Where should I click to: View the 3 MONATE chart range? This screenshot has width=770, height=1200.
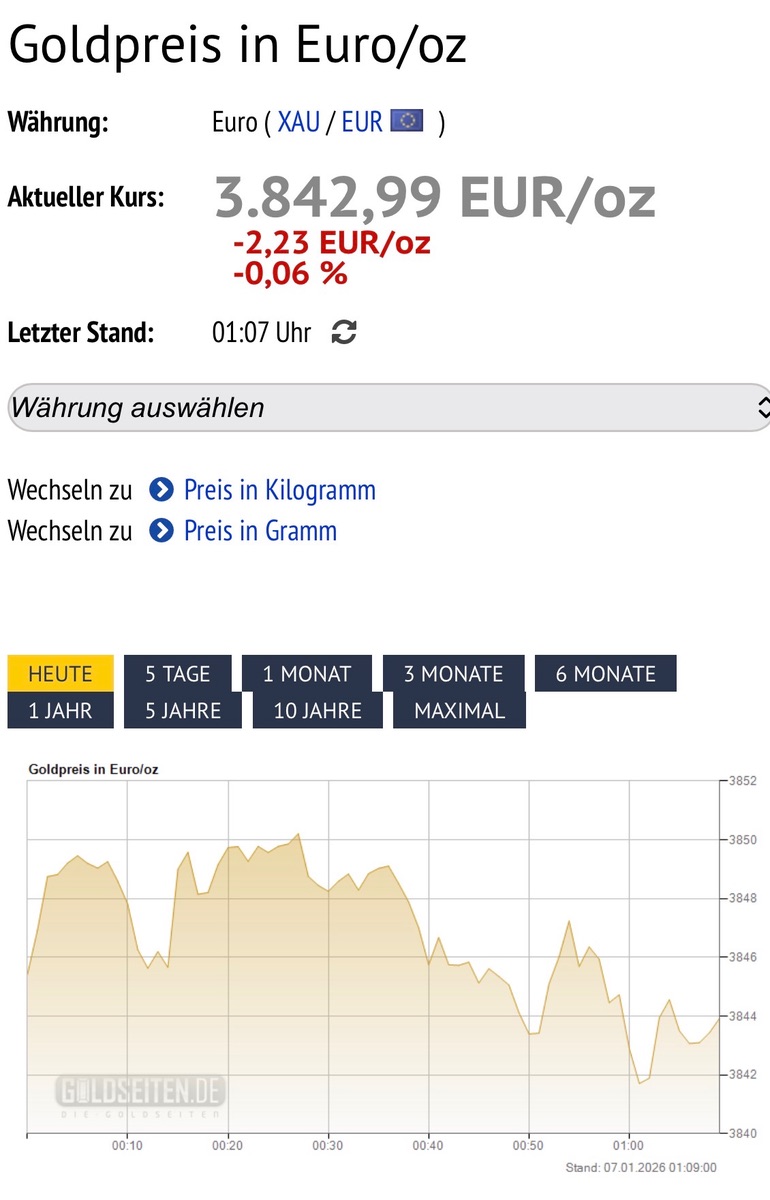point(453,673)
